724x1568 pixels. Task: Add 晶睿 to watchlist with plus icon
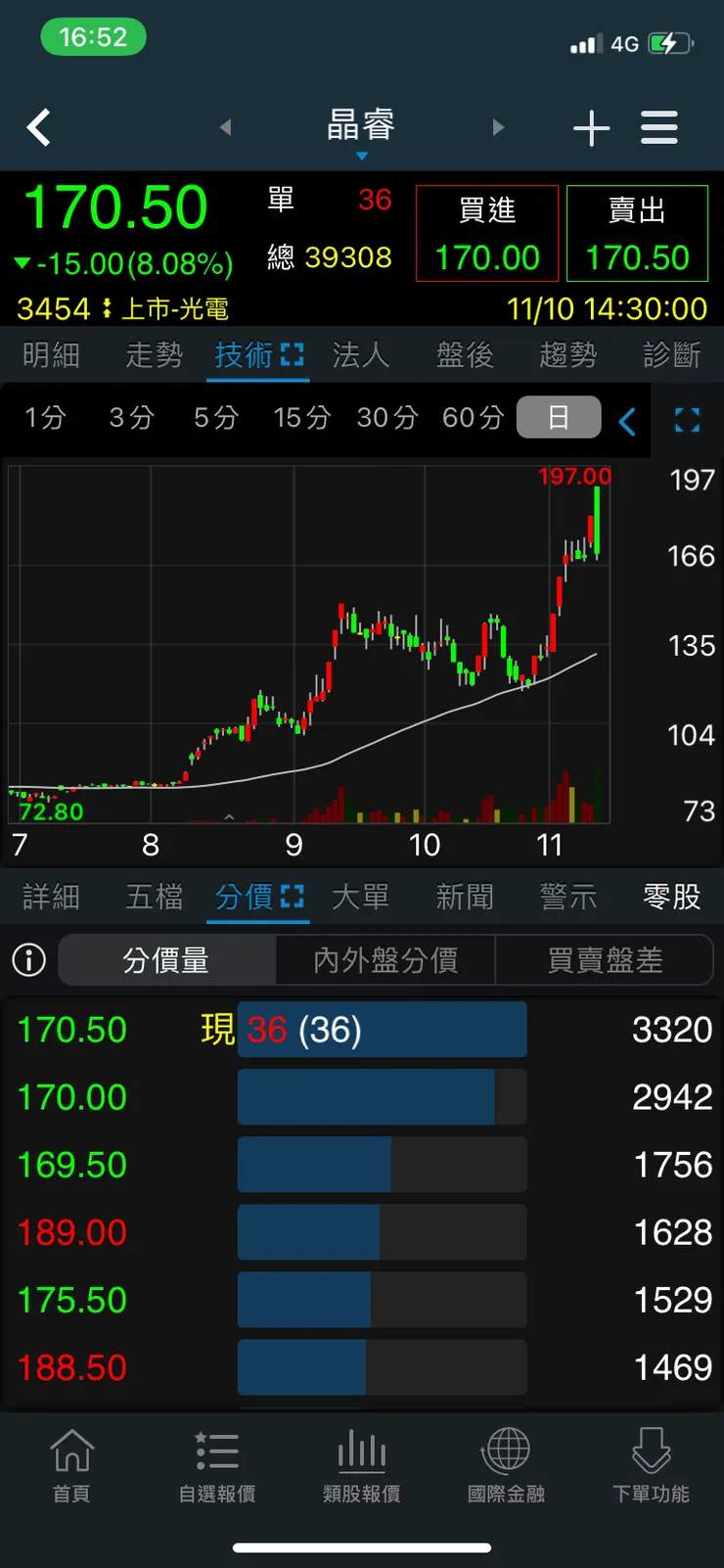click(x=591, y=127)
